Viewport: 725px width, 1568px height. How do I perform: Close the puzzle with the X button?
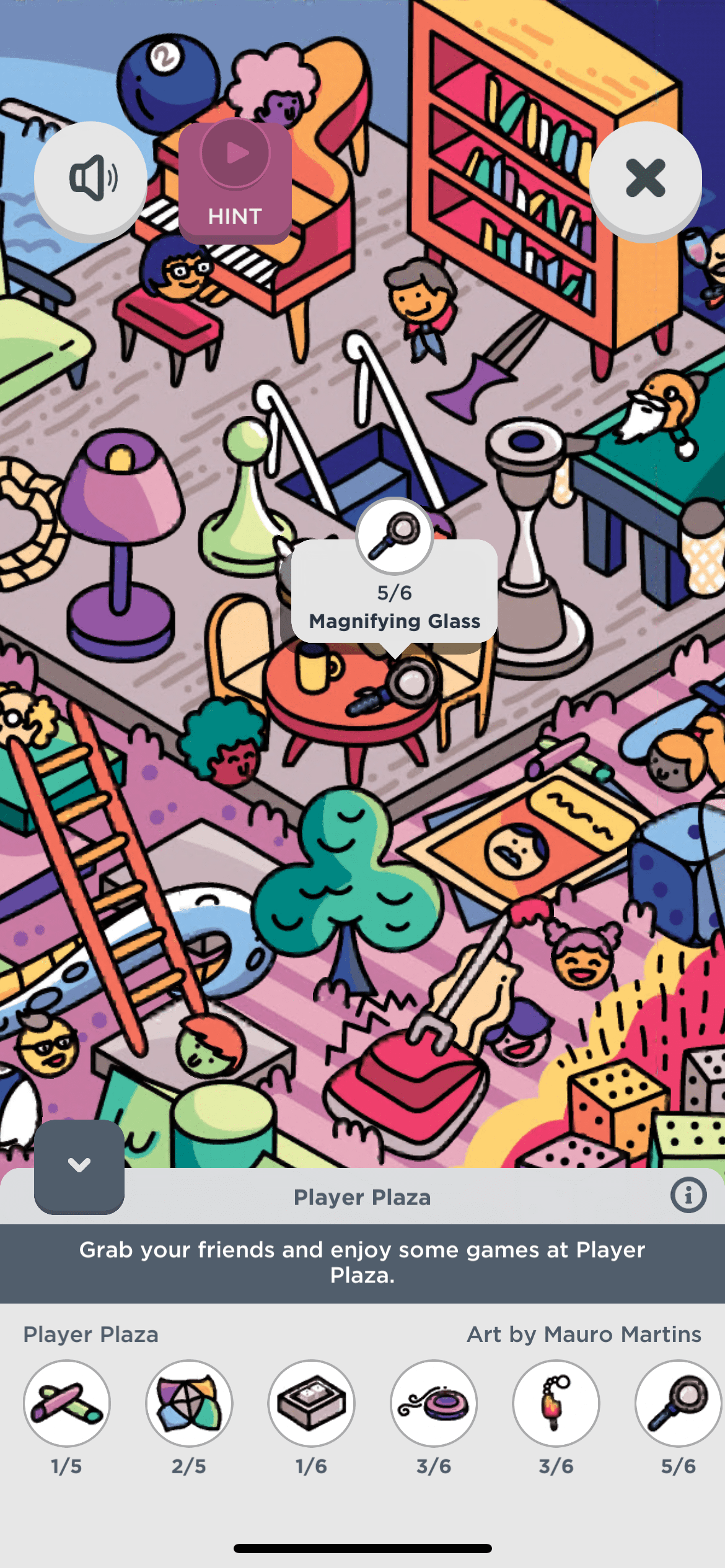[x=645, y=180]
